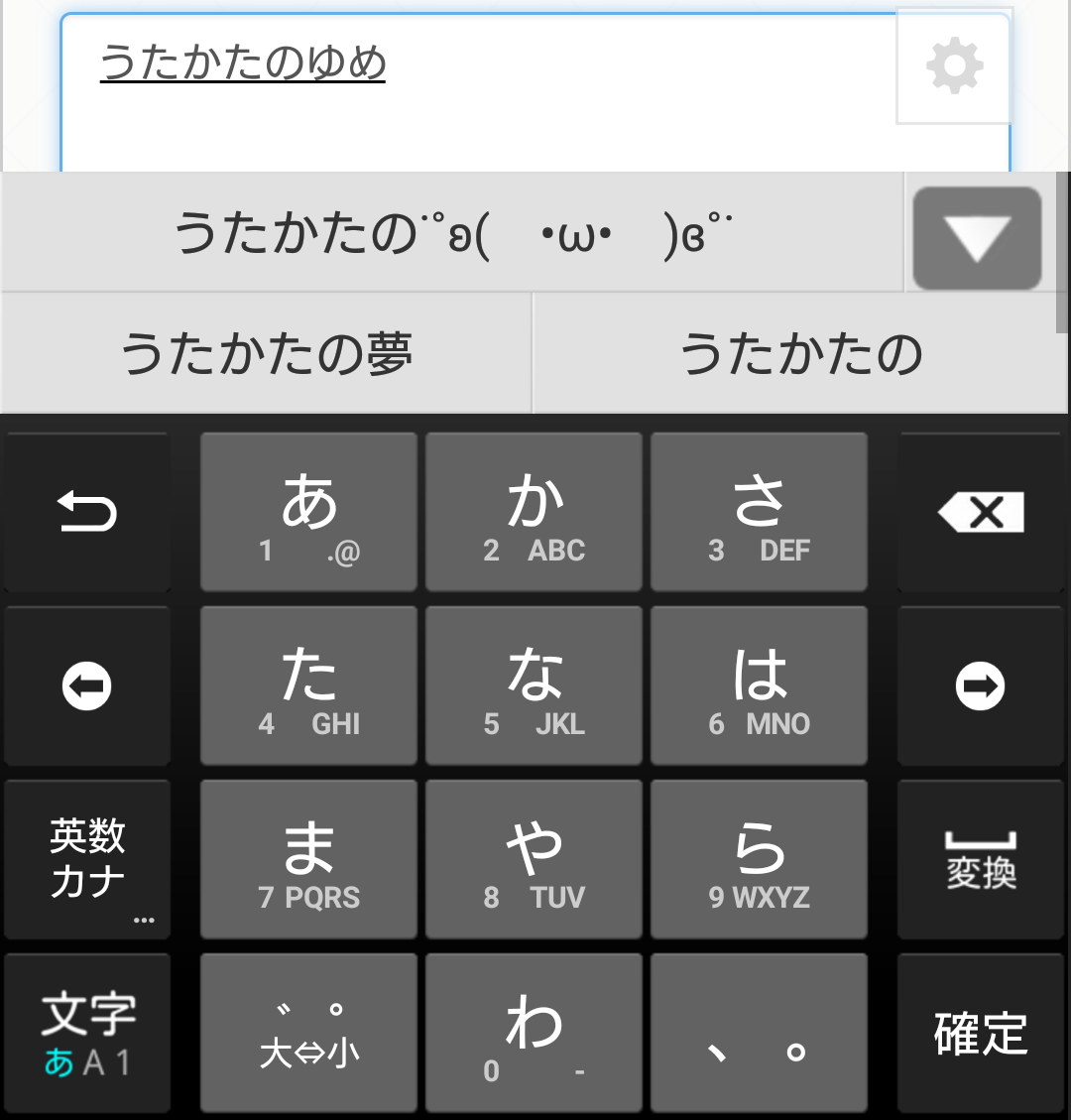Open the gear settings icon
1071x1120 pixels.
(x=954, y=66)
